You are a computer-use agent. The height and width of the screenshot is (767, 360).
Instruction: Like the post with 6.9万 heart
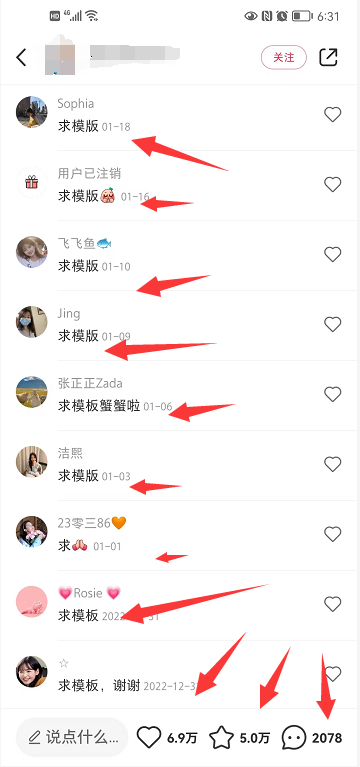coord(166,738)
